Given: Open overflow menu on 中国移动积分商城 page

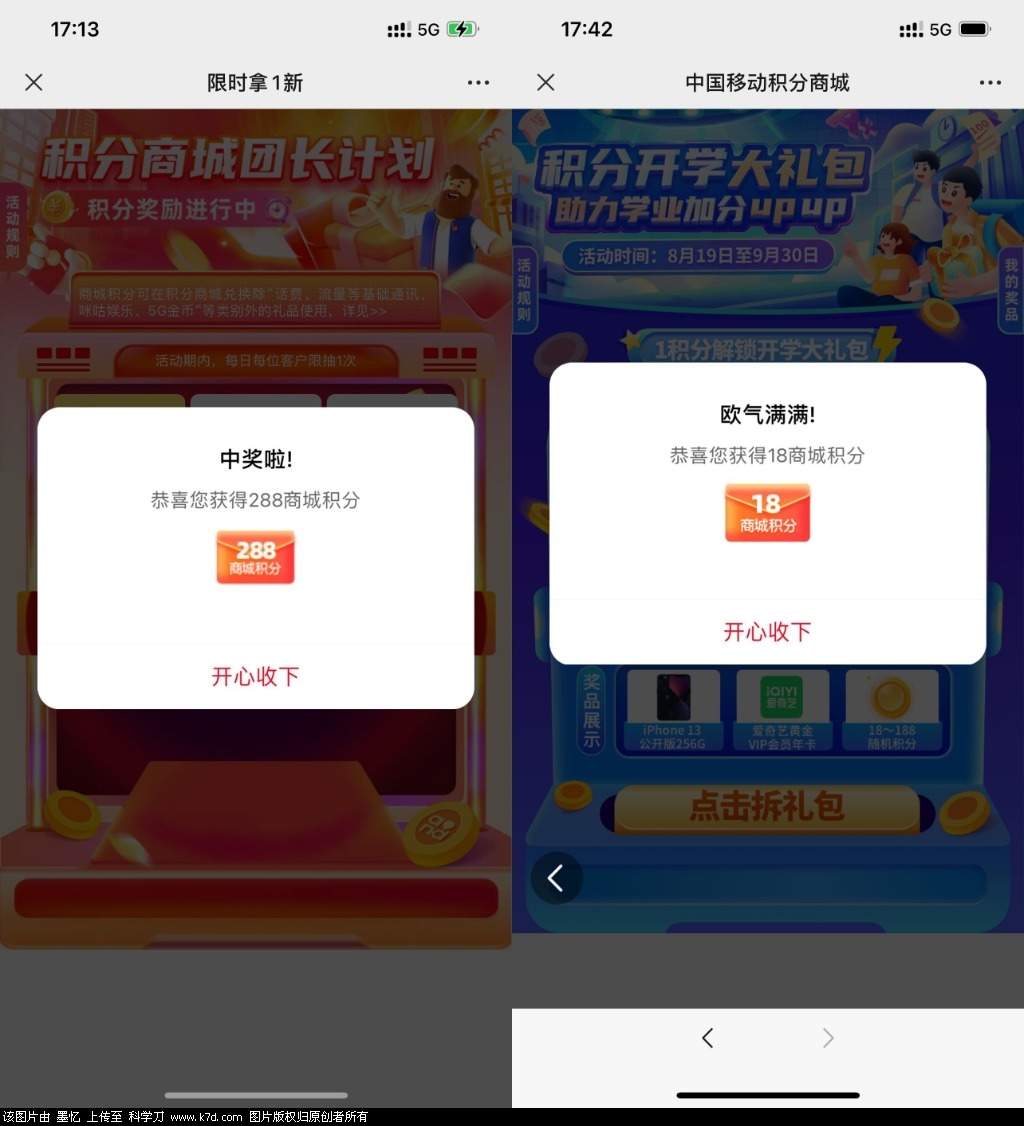Looking at the screenshot, I should tap(990, 83).
